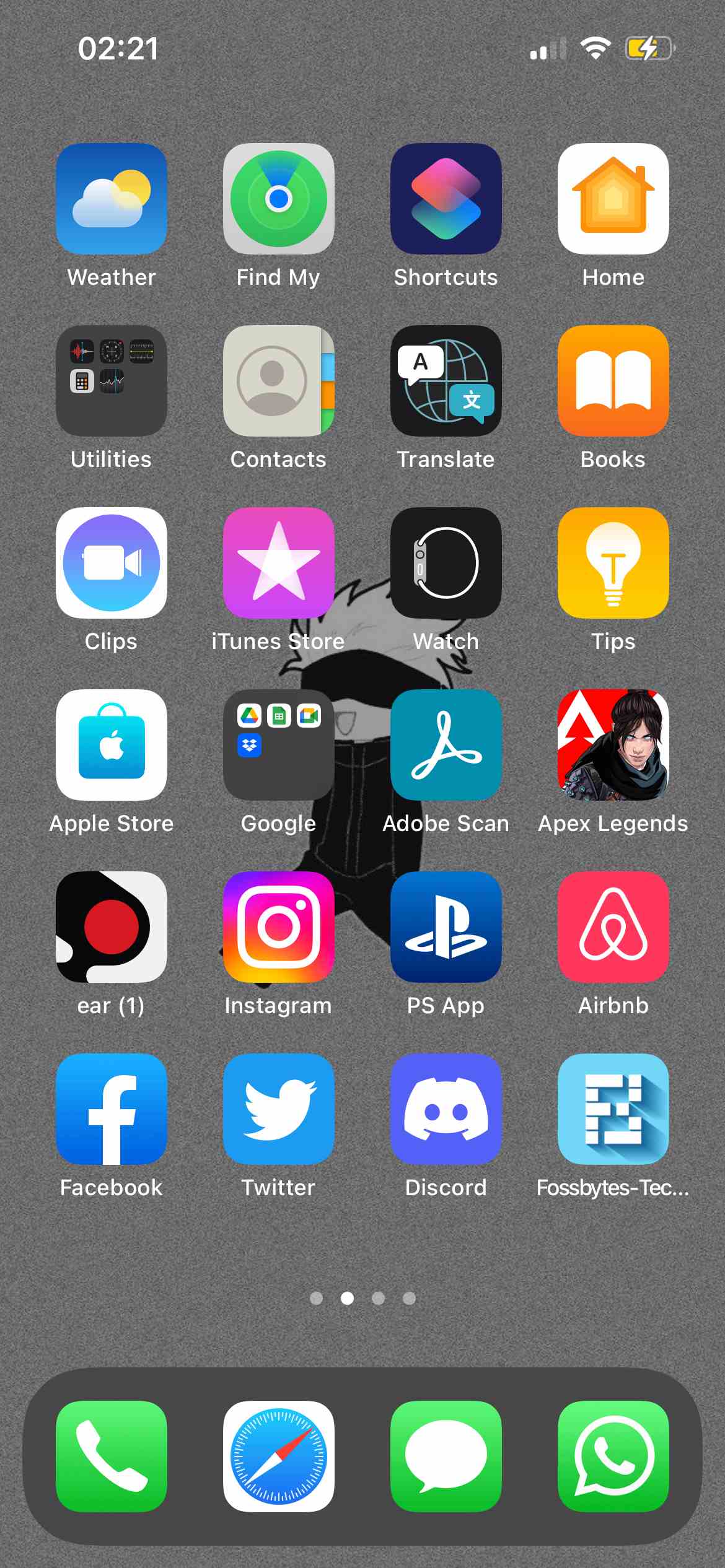
Task: Start the PS App
Action: [x=446, y=926]
